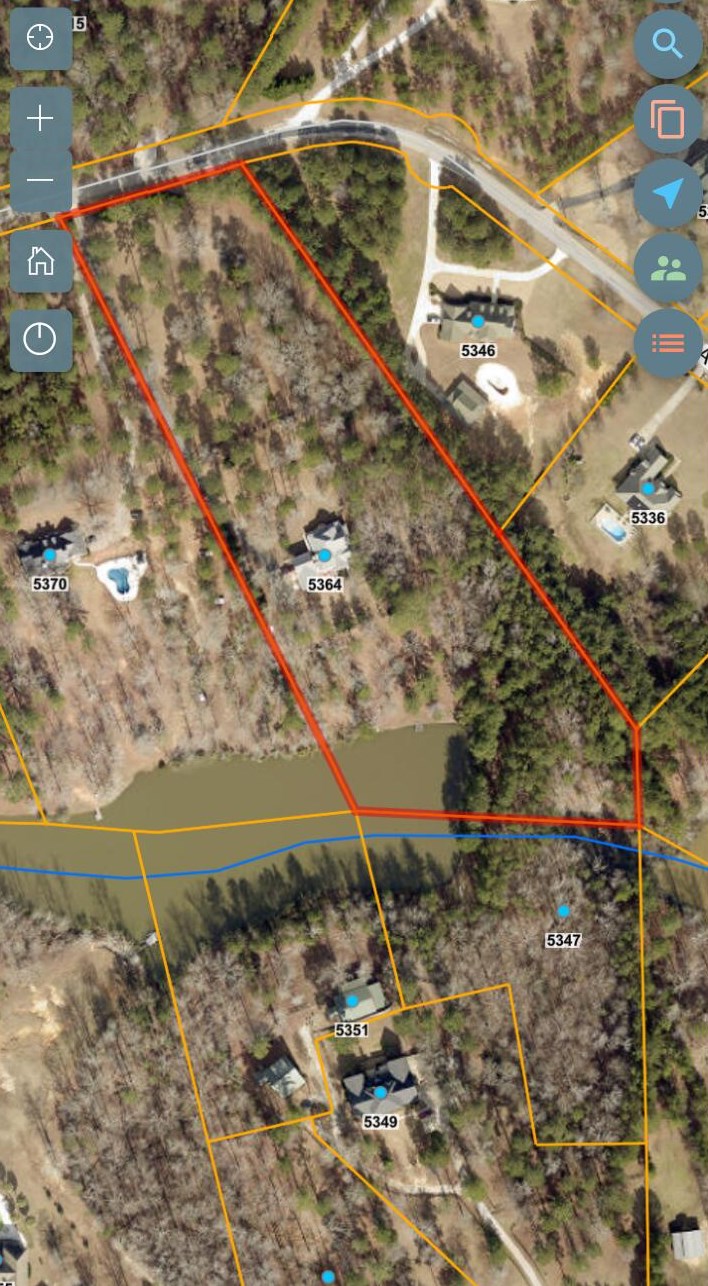Select the parcel marker for 5336
708x1286 pixels.
point(648,489)
